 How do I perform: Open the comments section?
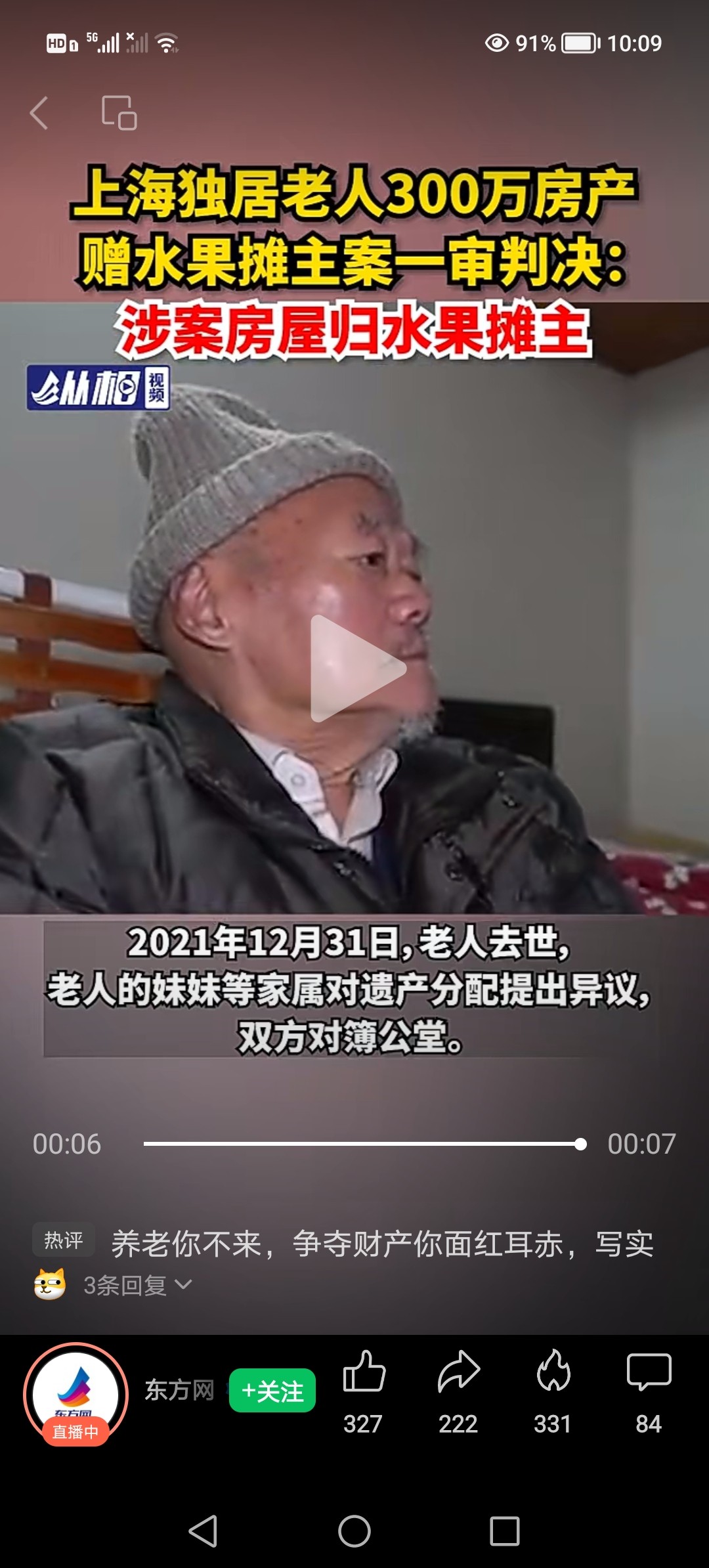(x=649, y=1373)
